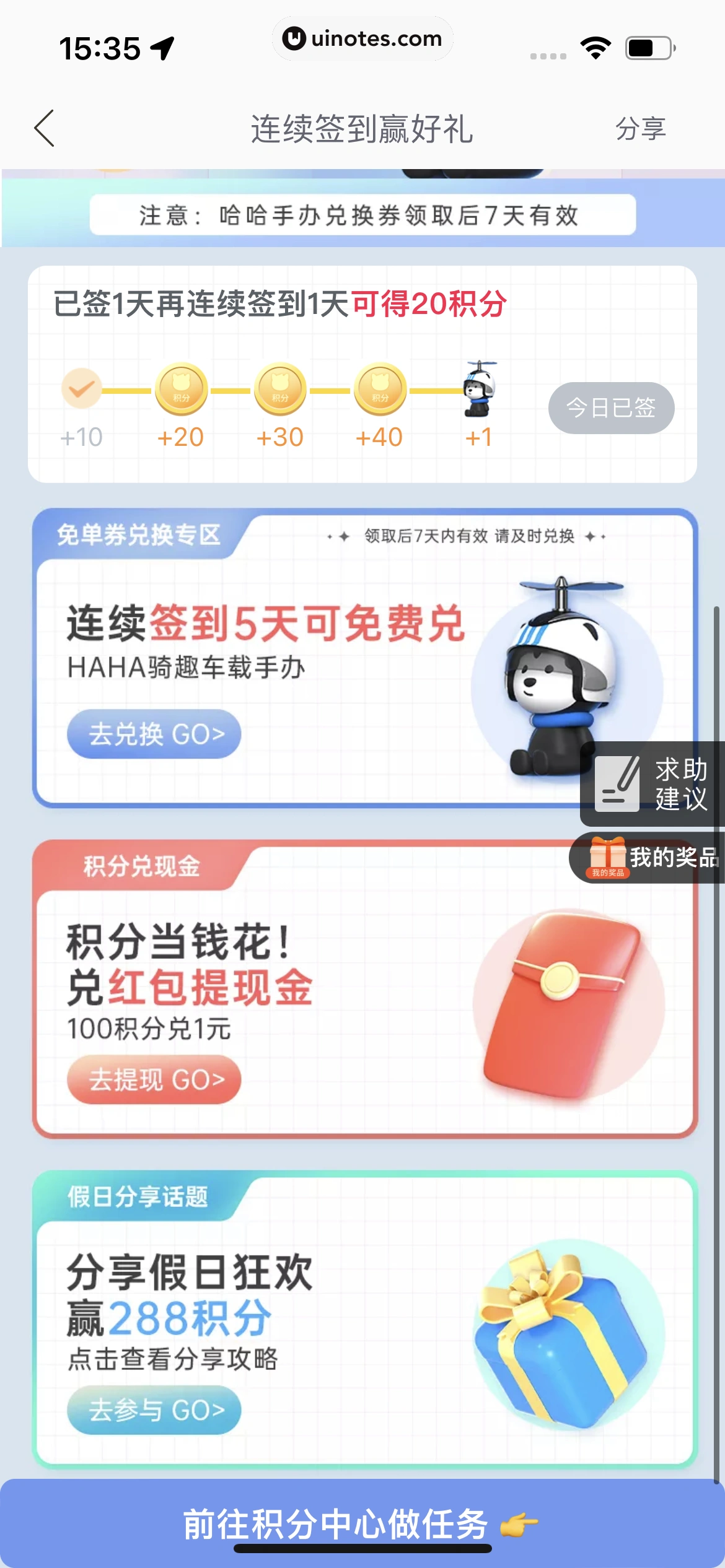Tap 去参与 GO to join holiday sharing
Screen dimensions: 725x1568
[x=154, y=1411]
